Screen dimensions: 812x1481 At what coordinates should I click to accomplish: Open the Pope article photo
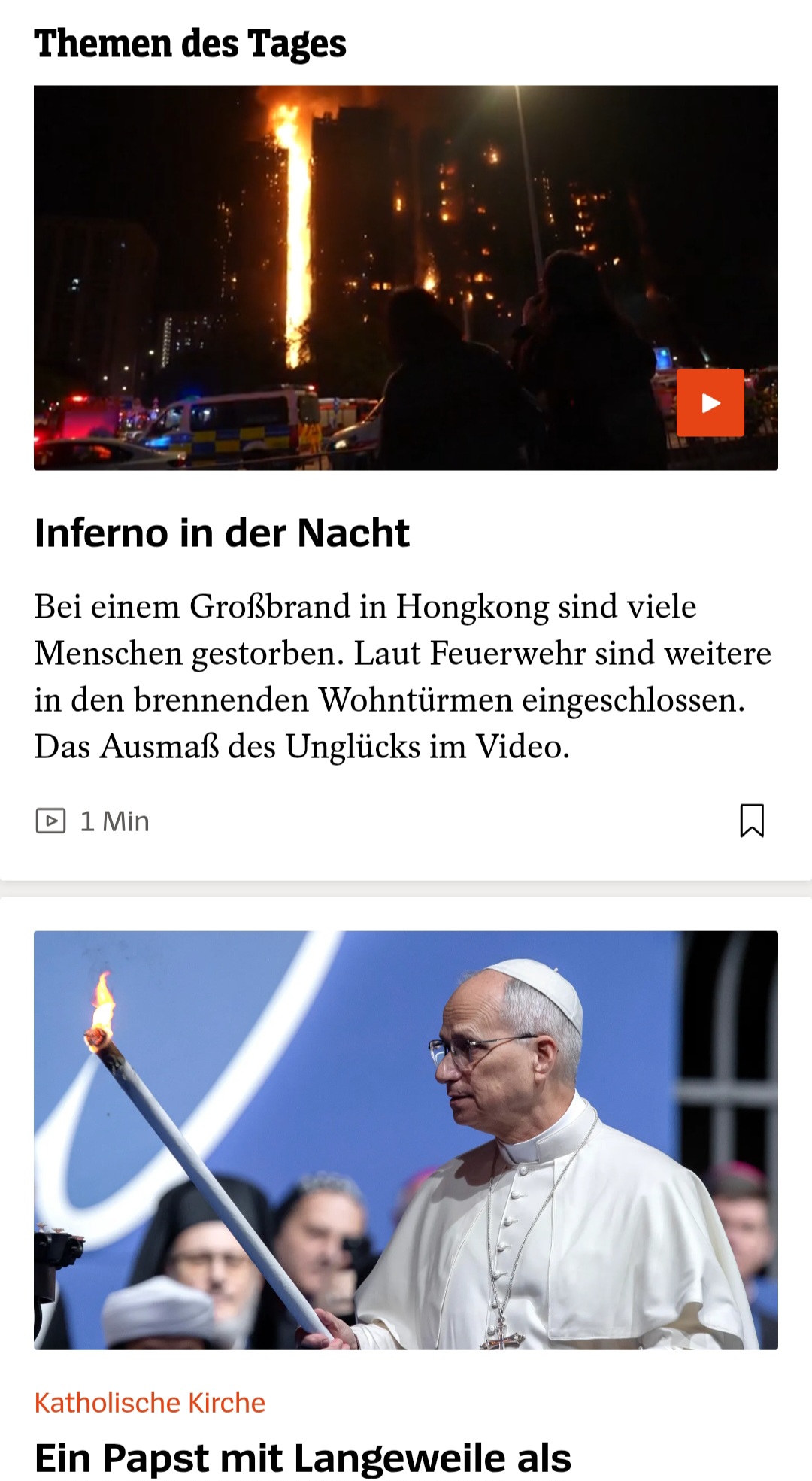[x=406, y=1140]
